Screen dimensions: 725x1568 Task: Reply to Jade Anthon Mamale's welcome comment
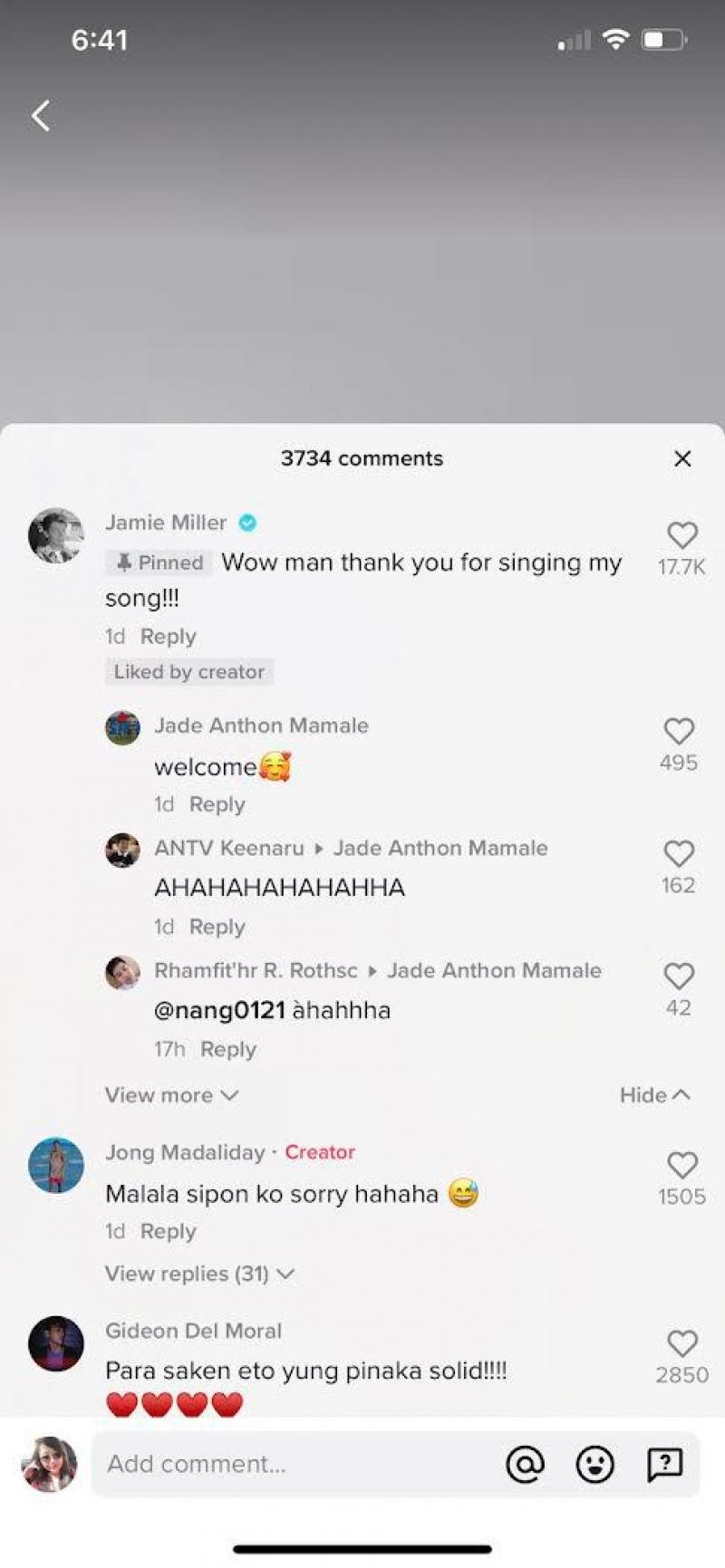click(x=217, y=804)
